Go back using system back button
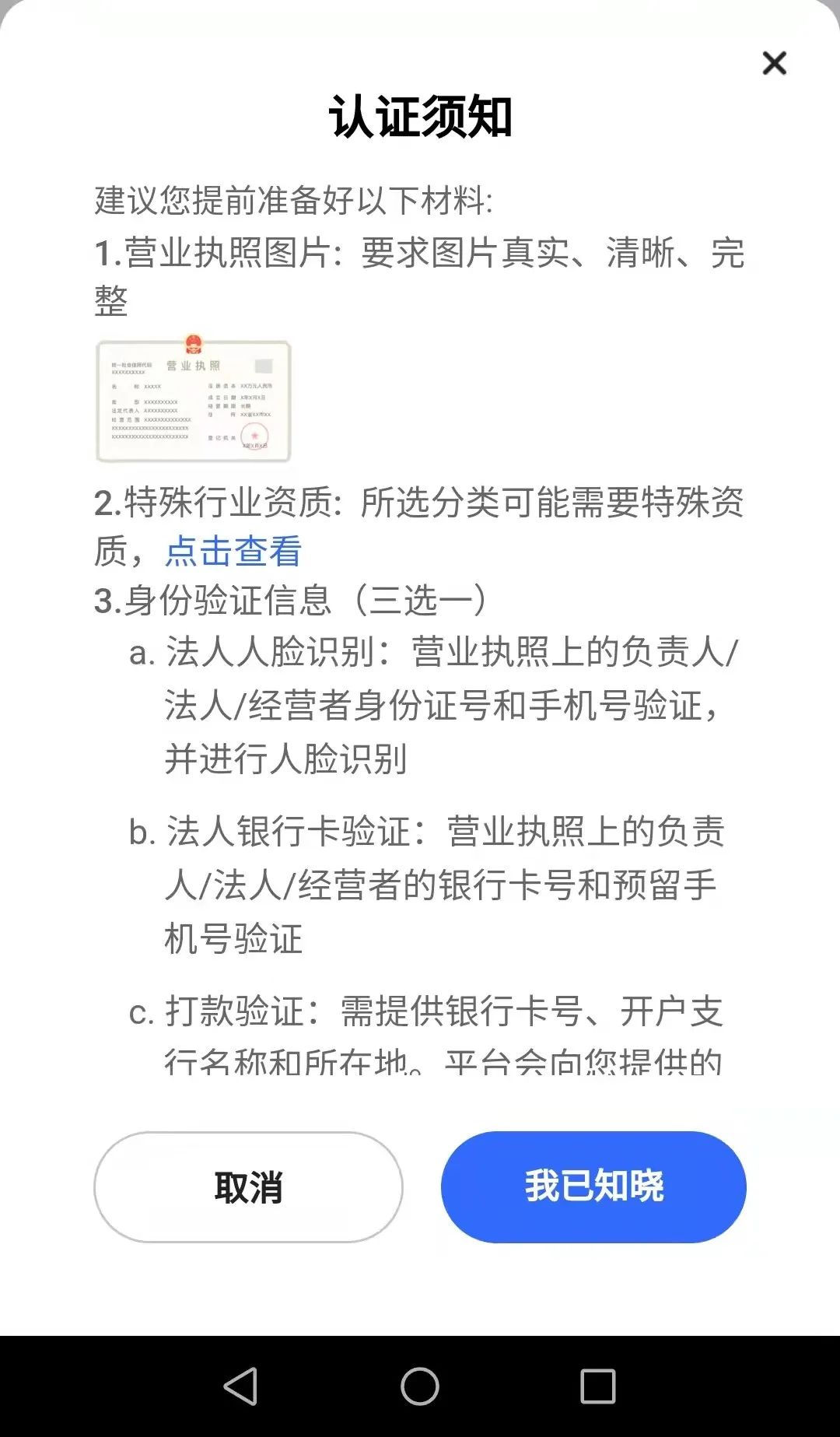Screen dimensions: 840x1437 click(x=241, y=1386)
